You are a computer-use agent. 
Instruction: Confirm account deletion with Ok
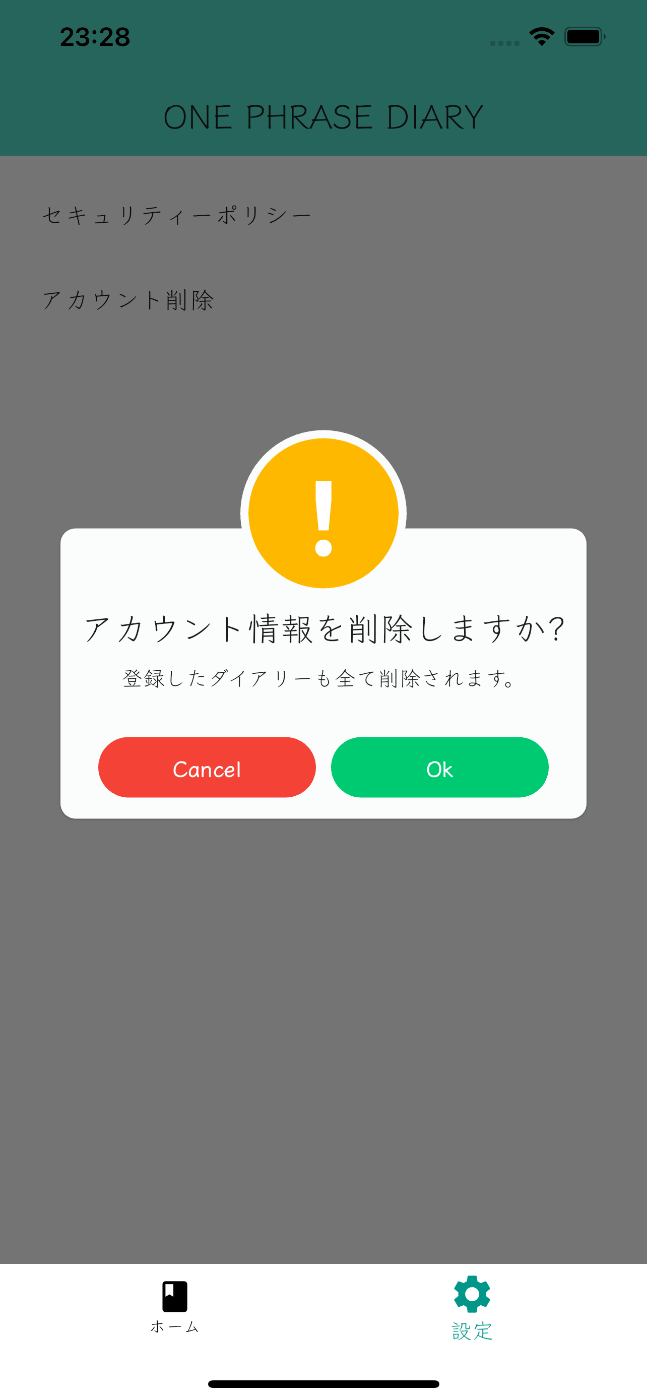point(439,768)
